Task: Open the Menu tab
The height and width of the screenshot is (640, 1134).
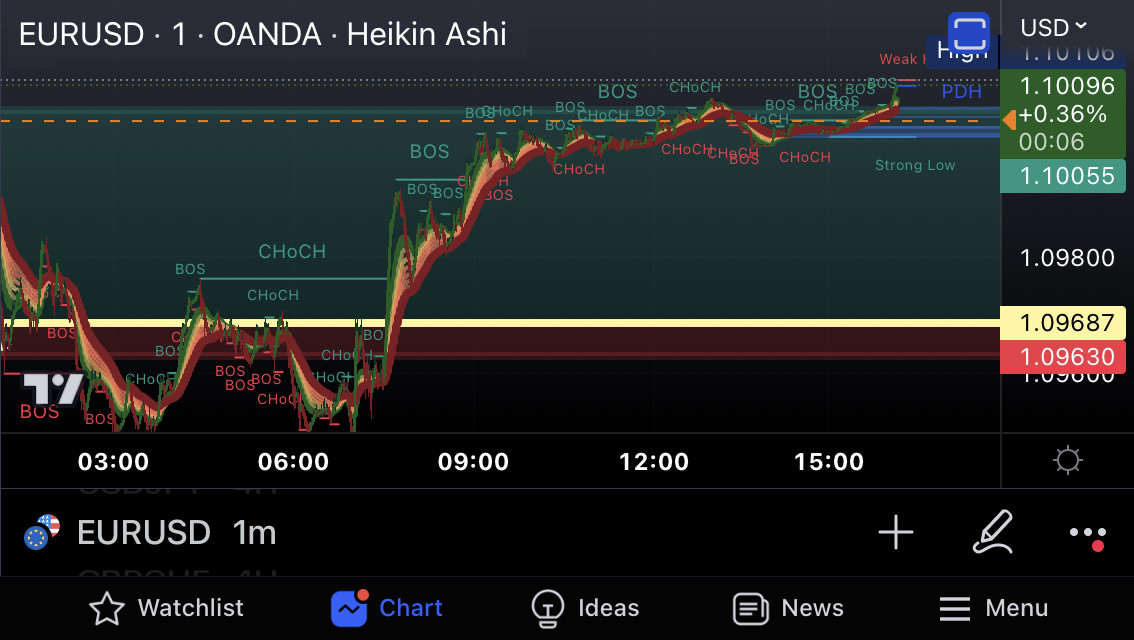Action: click(x=993, y=608)
